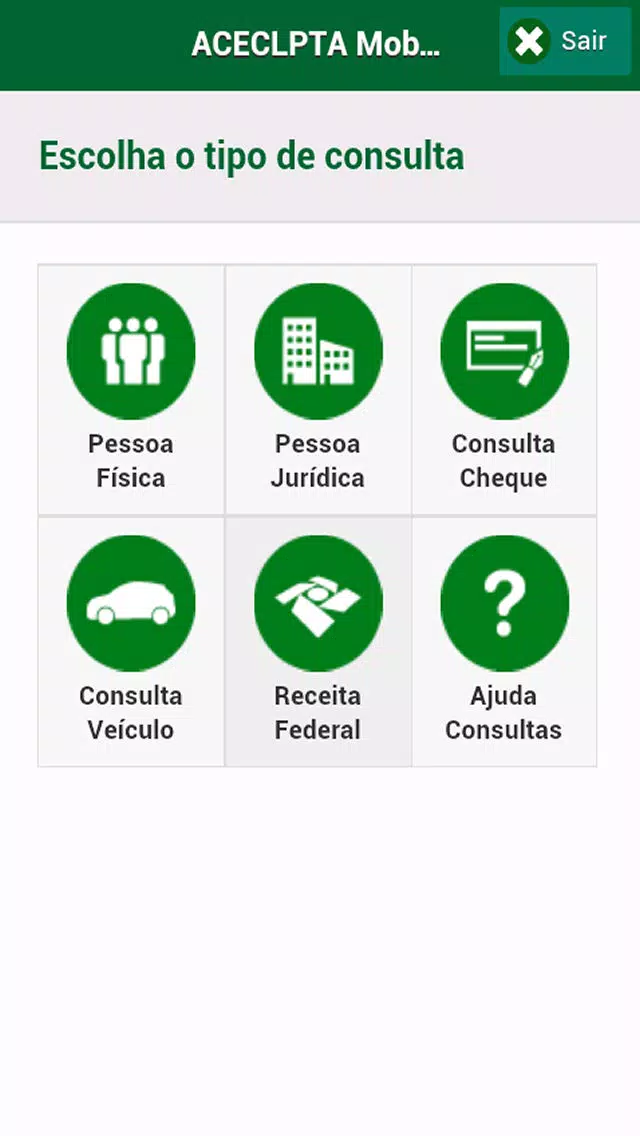This screenshot has width=640, height=1136.
Task: Open the Pessoa Física consultation
Action: [131, 390]
